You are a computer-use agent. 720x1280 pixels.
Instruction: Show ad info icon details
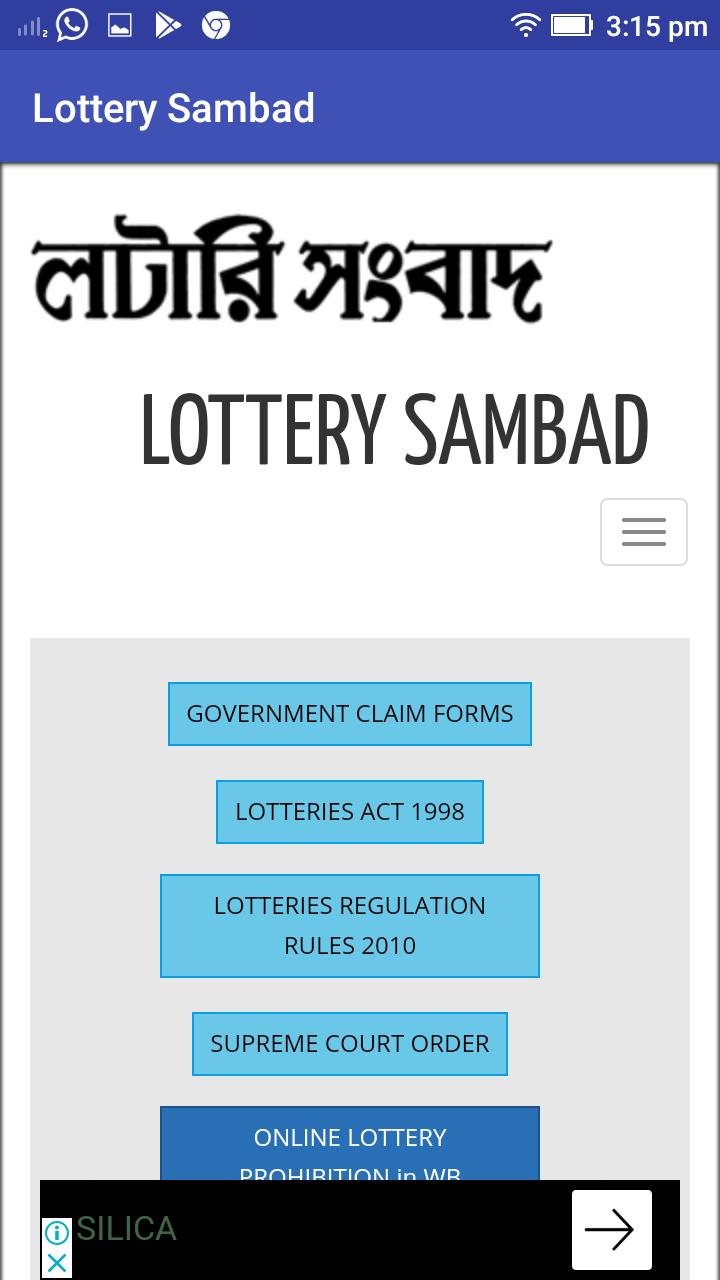(x=57, y=1232)
